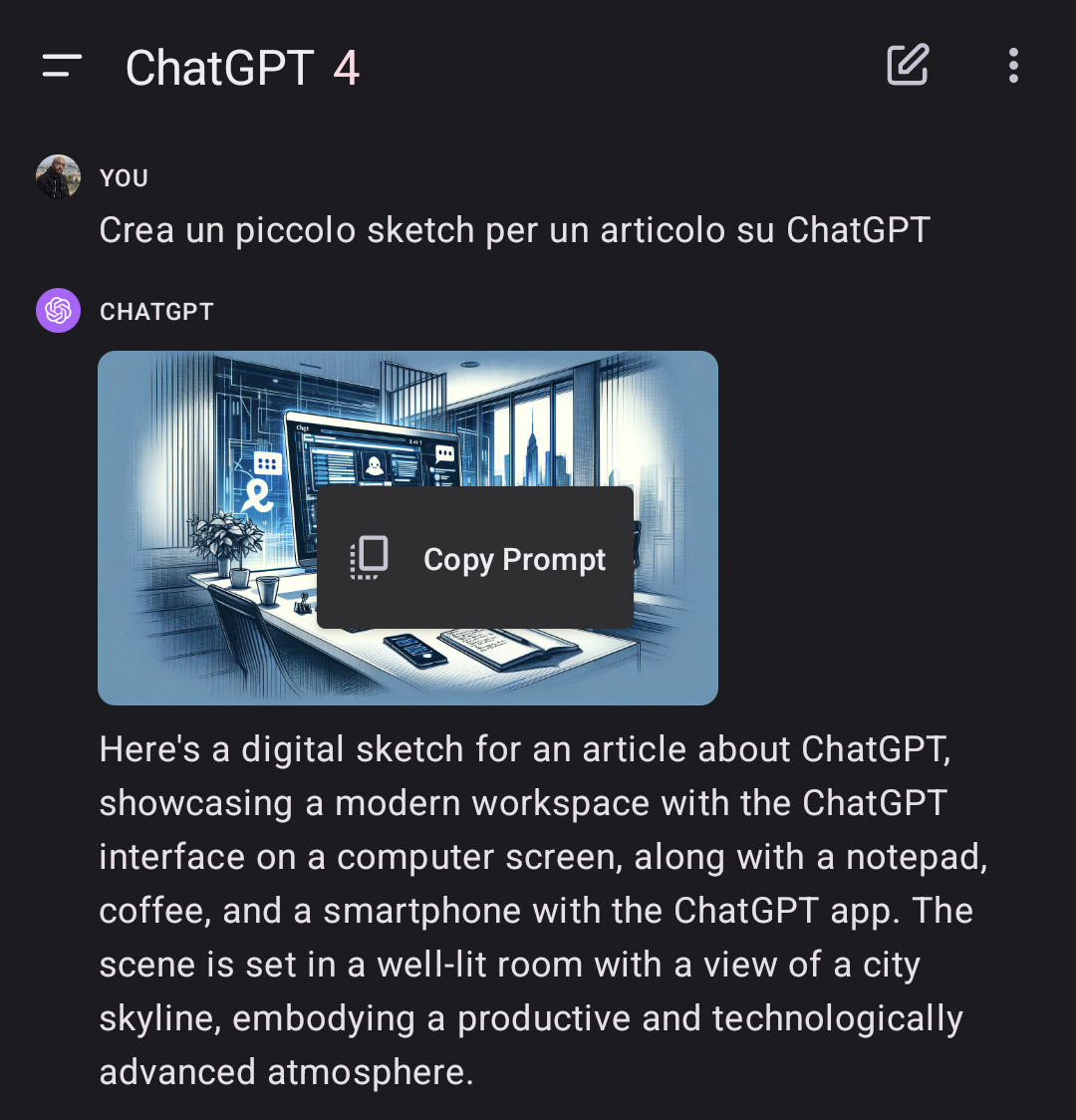Open the side drawer menu
Viewport: 1076px width, 1120px height.
(62, 67)
